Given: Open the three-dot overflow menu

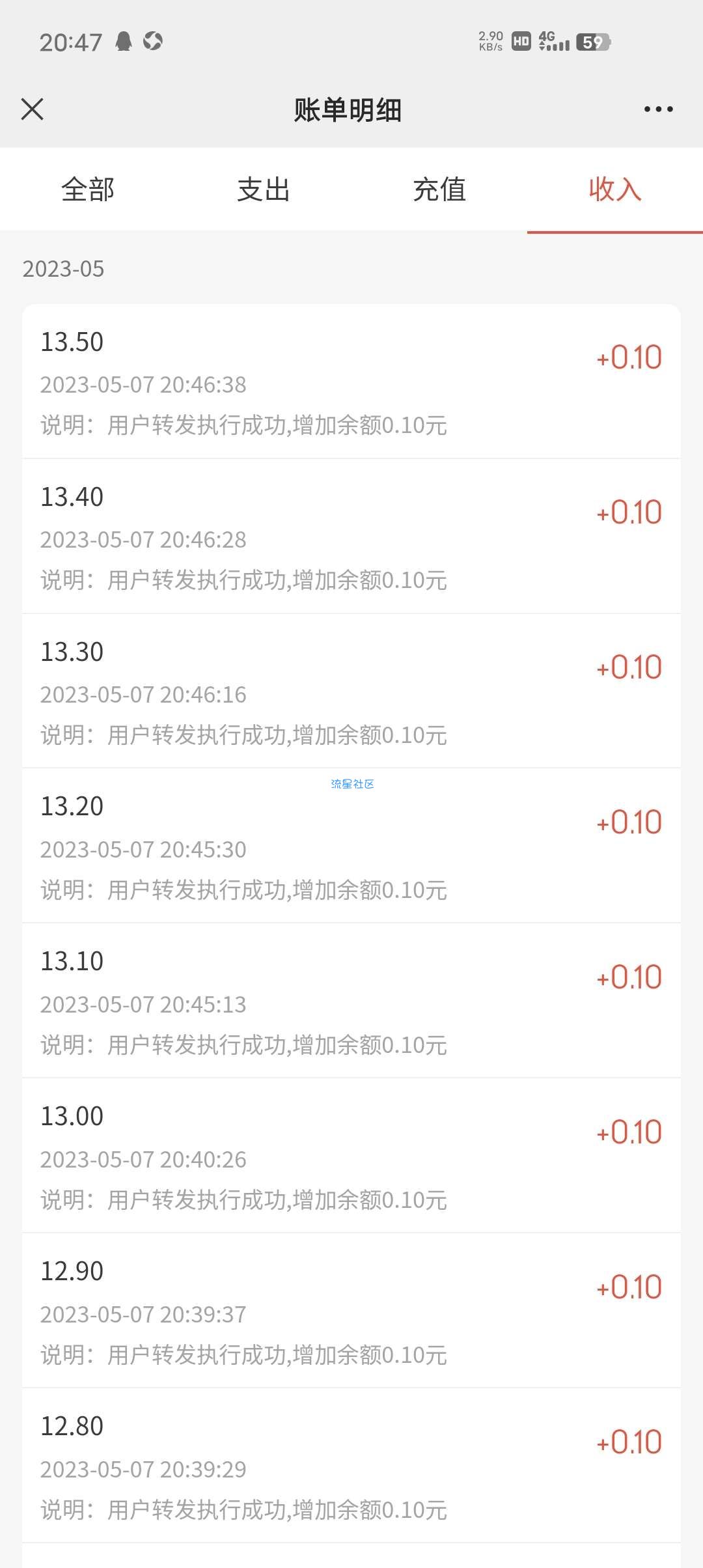Looking at the screenshot, I should [658, 109].
